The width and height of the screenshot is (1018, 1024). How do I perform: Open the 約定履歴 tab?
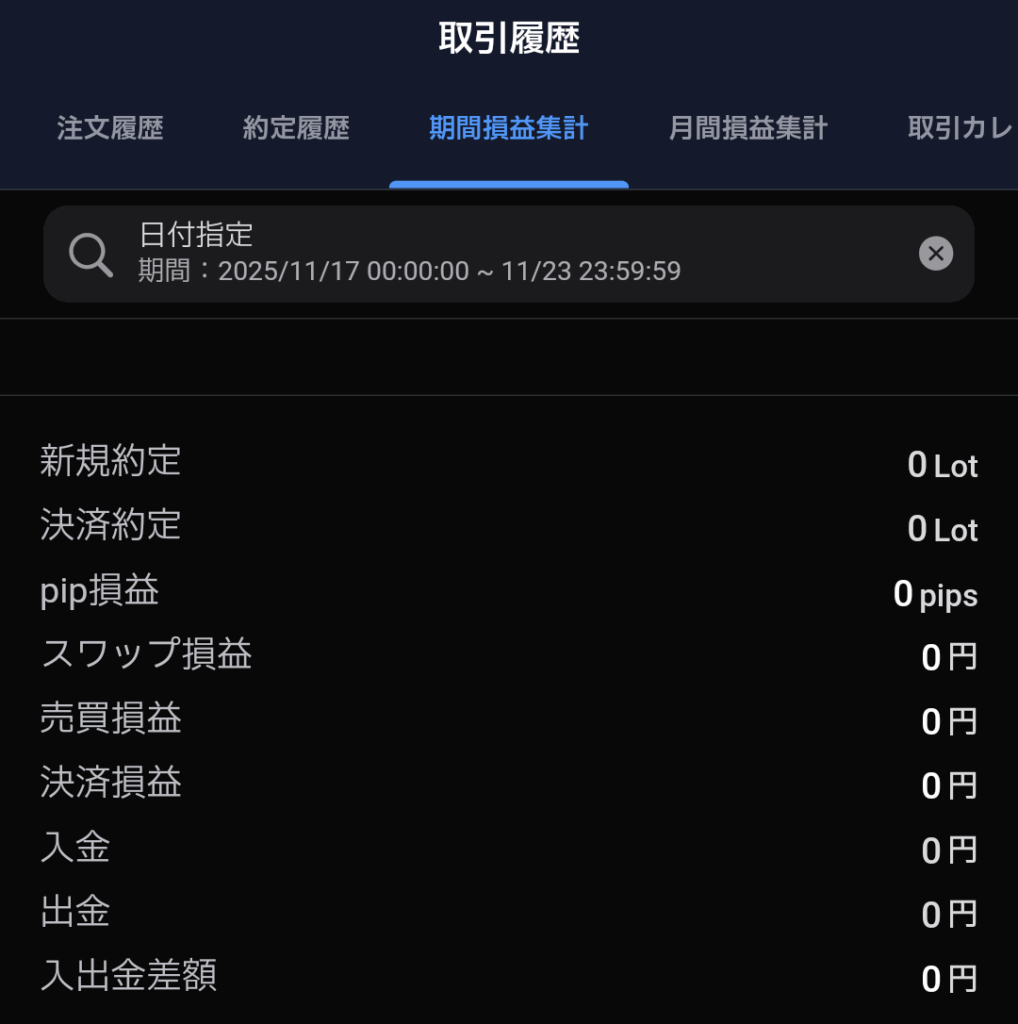(x=296, y=129)
